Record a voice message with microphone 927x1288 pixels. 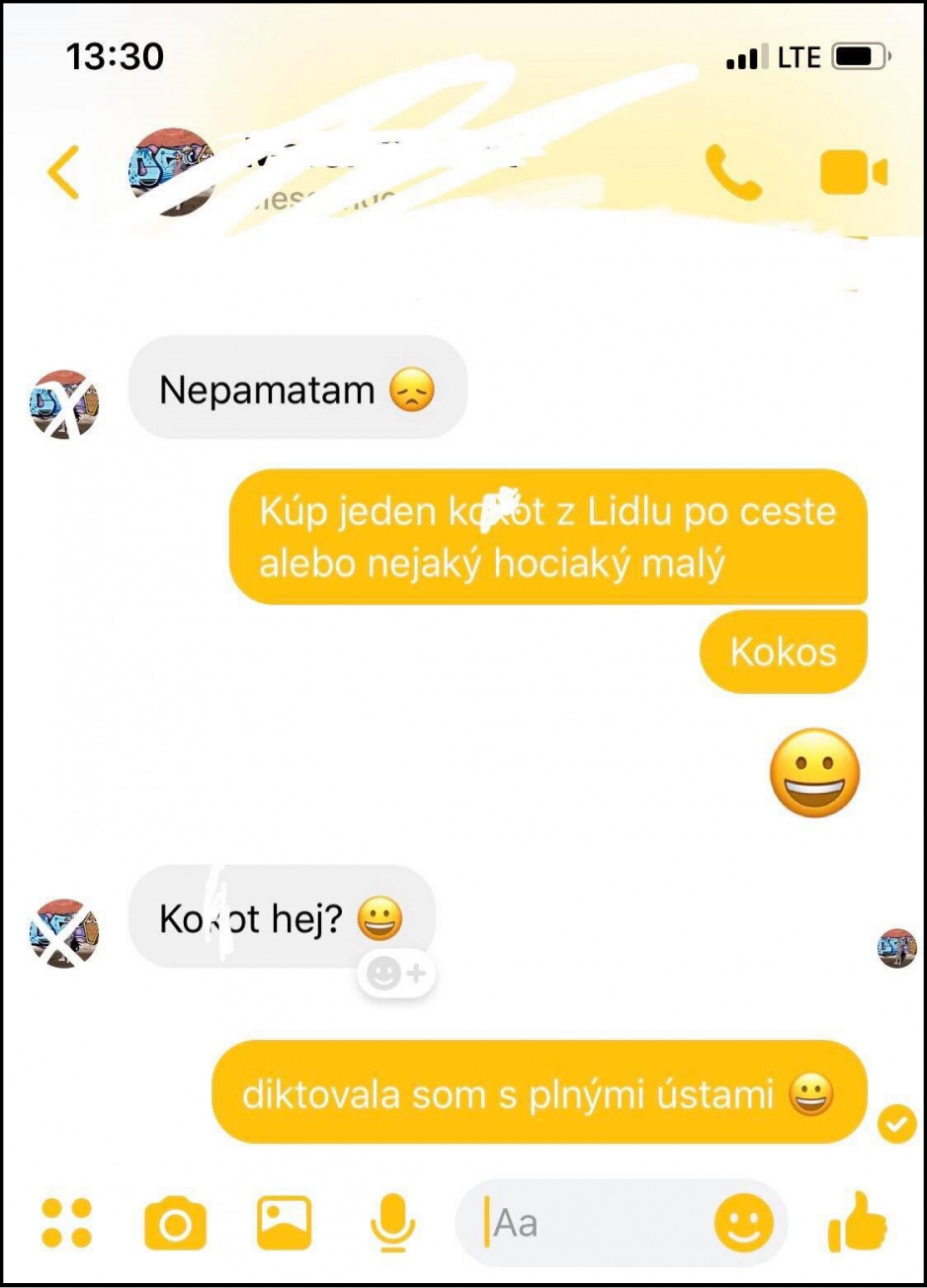[392, 1223]
